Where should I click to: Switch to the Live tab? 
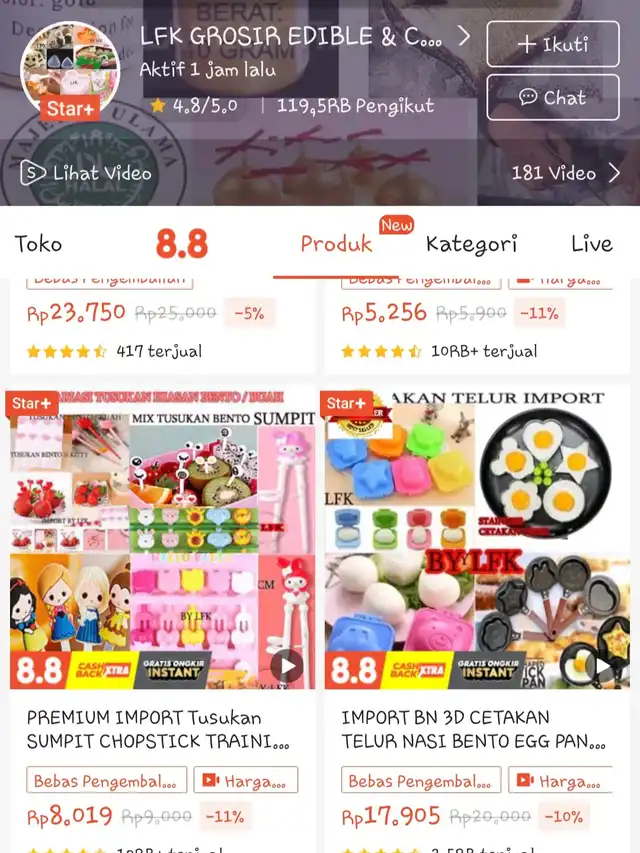591,243
